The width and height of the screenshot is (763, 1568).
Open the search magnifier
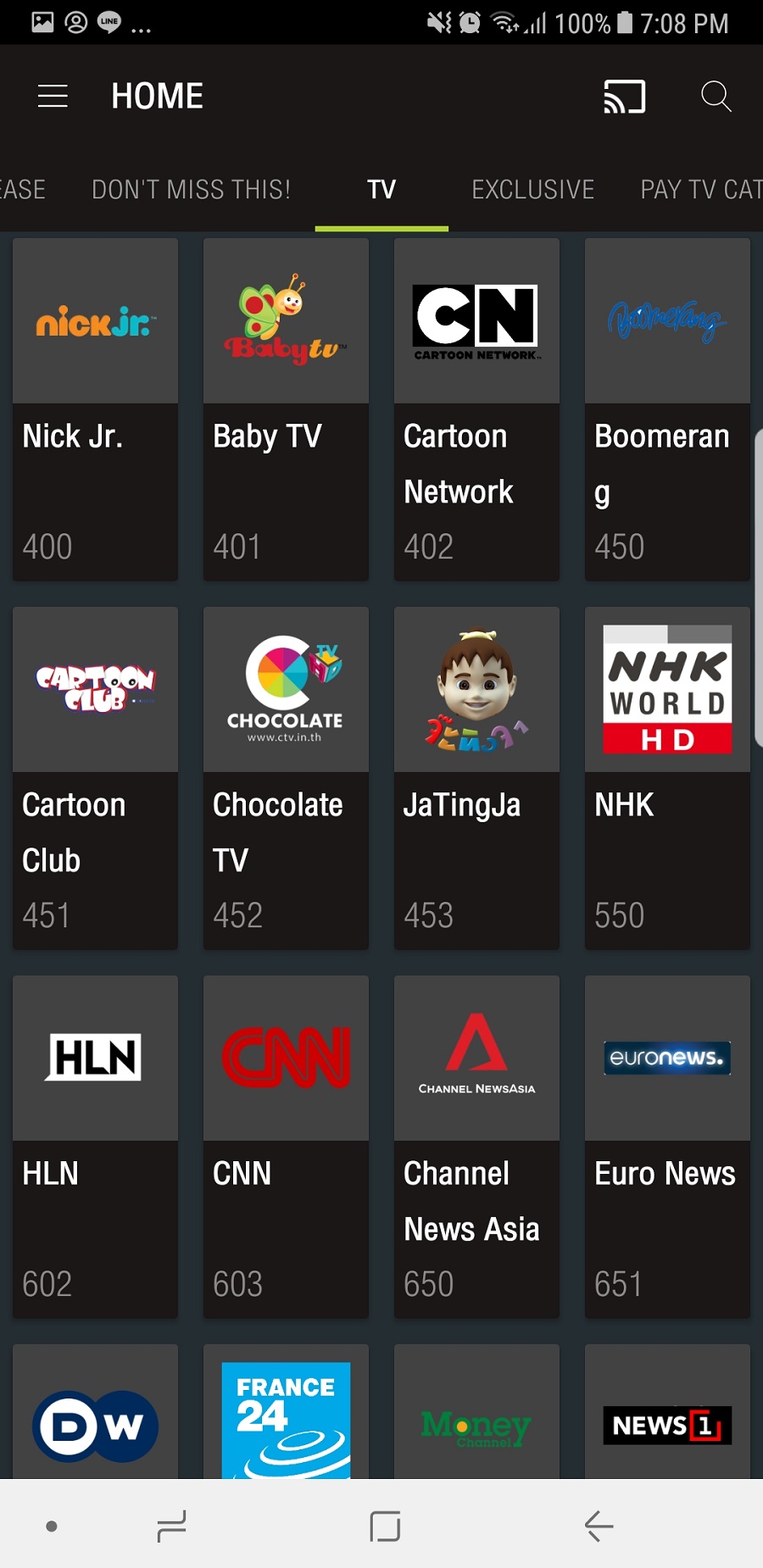coord(716,96)
